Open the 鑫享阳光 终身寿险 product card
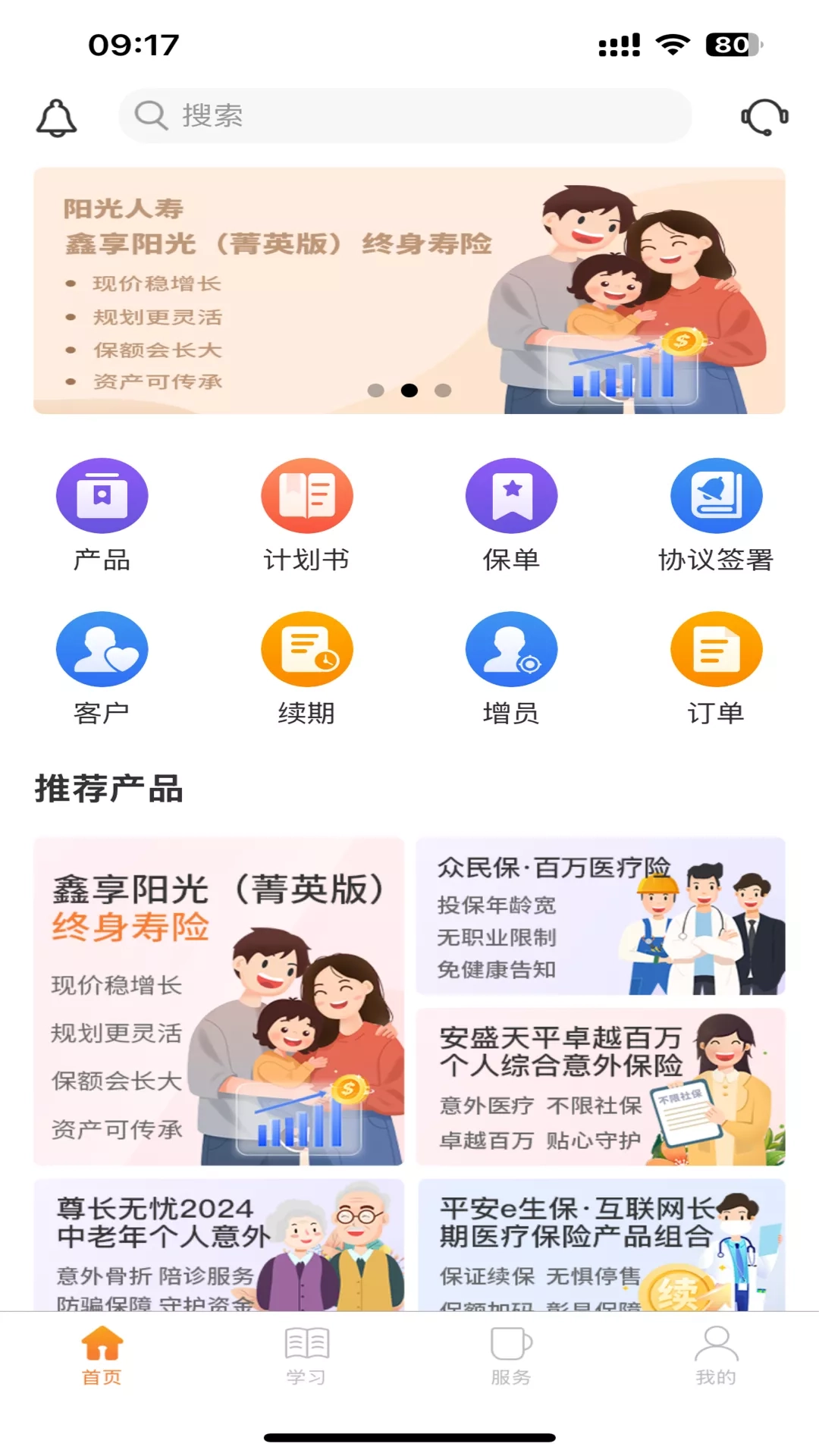 [218, 1001]
